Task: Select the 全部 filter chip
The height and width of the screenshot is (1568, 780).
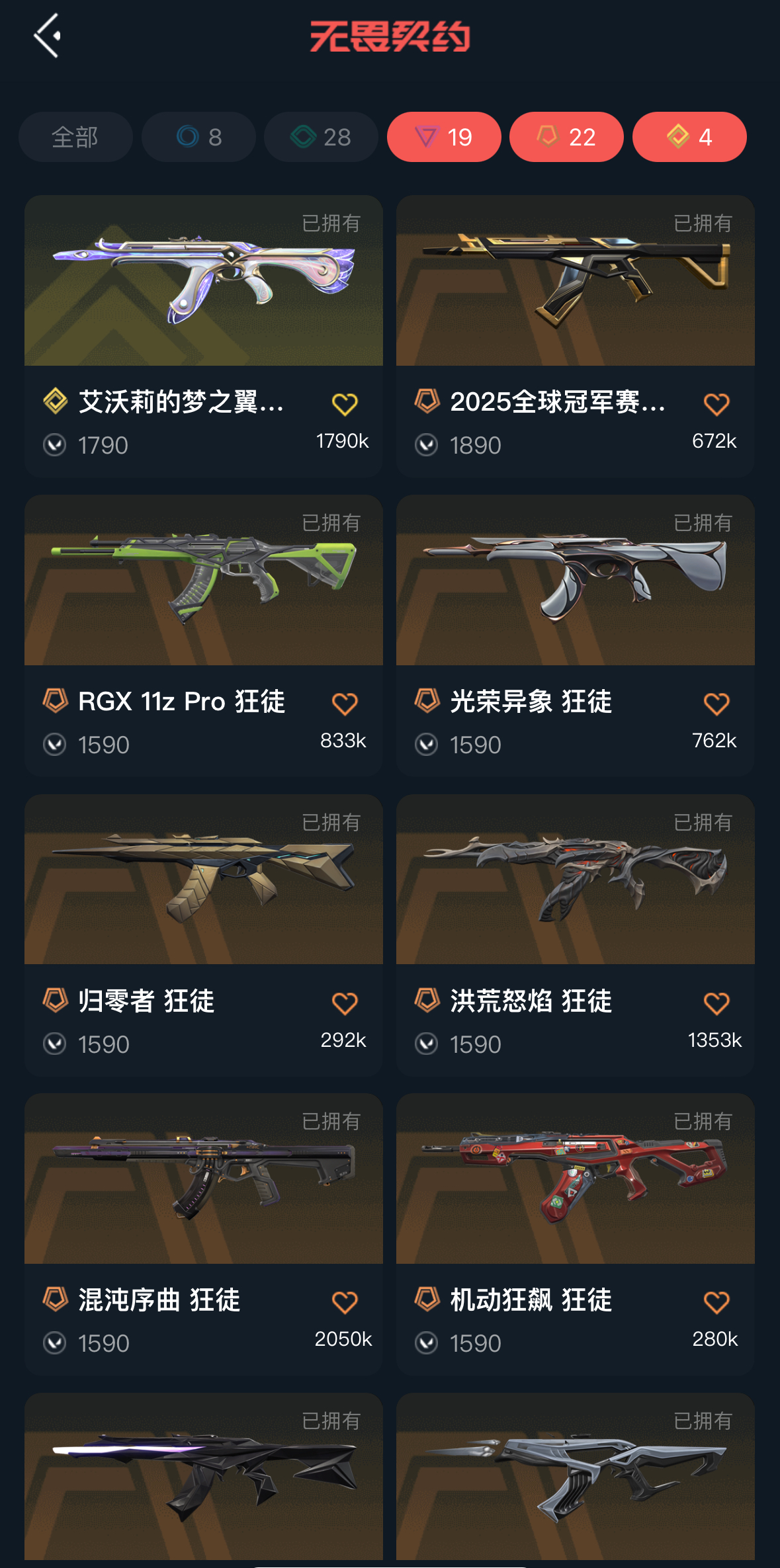Action: [75, 137]
